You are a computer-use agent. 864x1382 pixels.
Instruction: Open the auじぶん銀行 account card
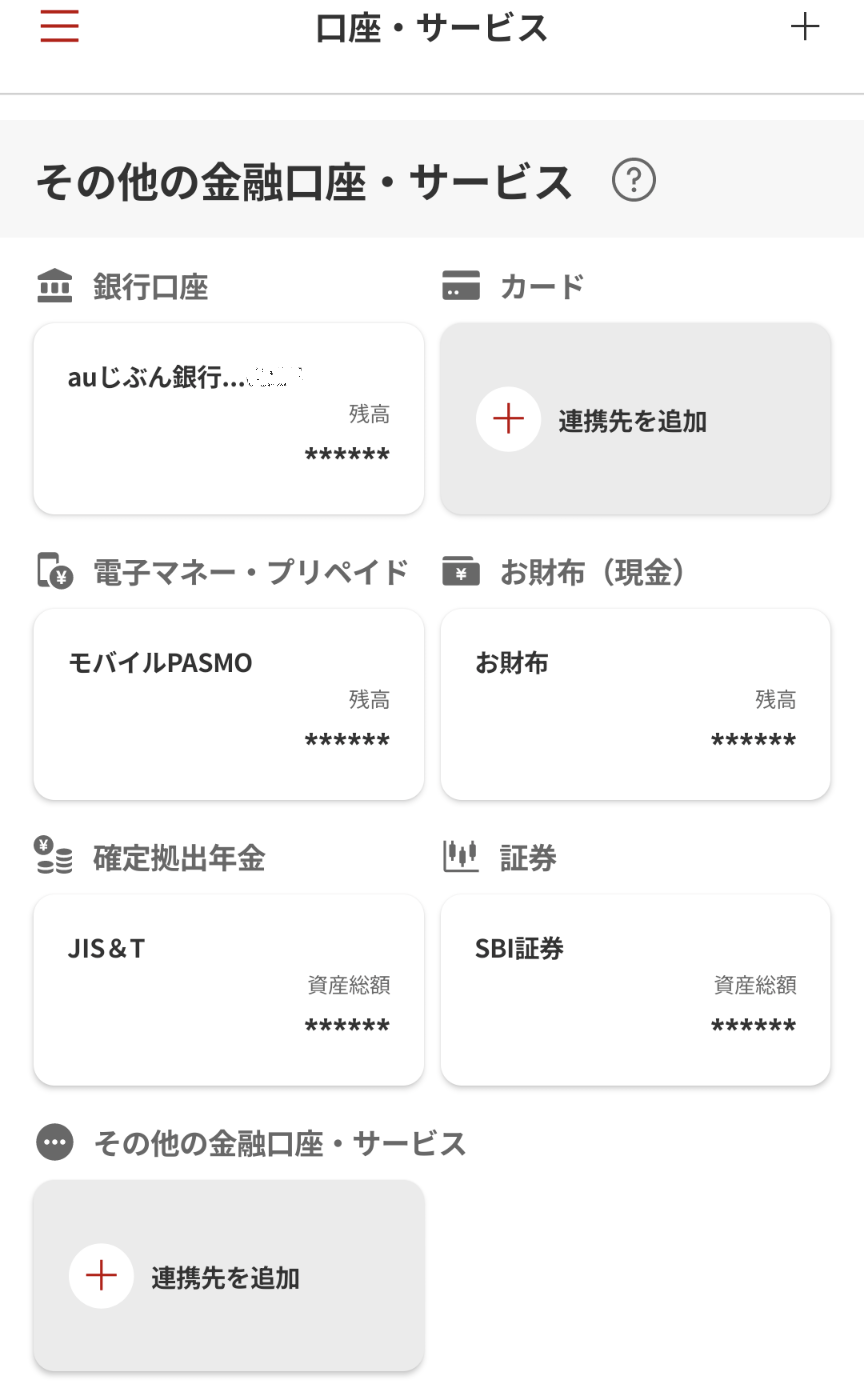click(x=229, y=418)
